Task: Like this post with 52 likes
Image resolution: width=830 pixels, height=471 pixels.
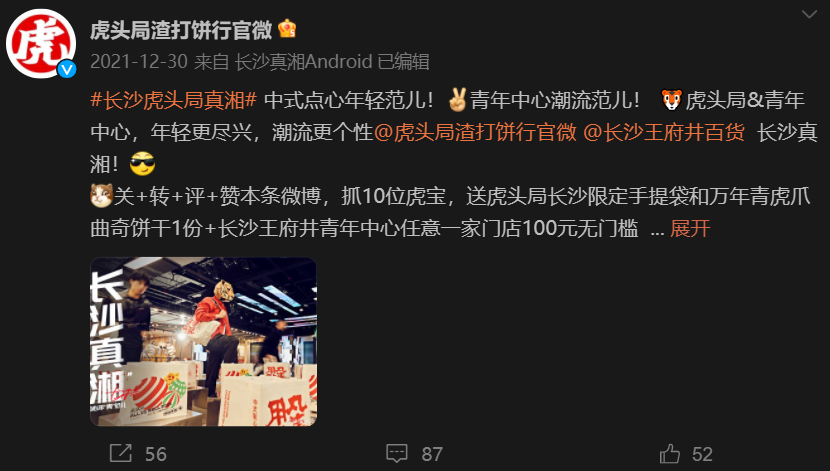Action: (686, 454)
